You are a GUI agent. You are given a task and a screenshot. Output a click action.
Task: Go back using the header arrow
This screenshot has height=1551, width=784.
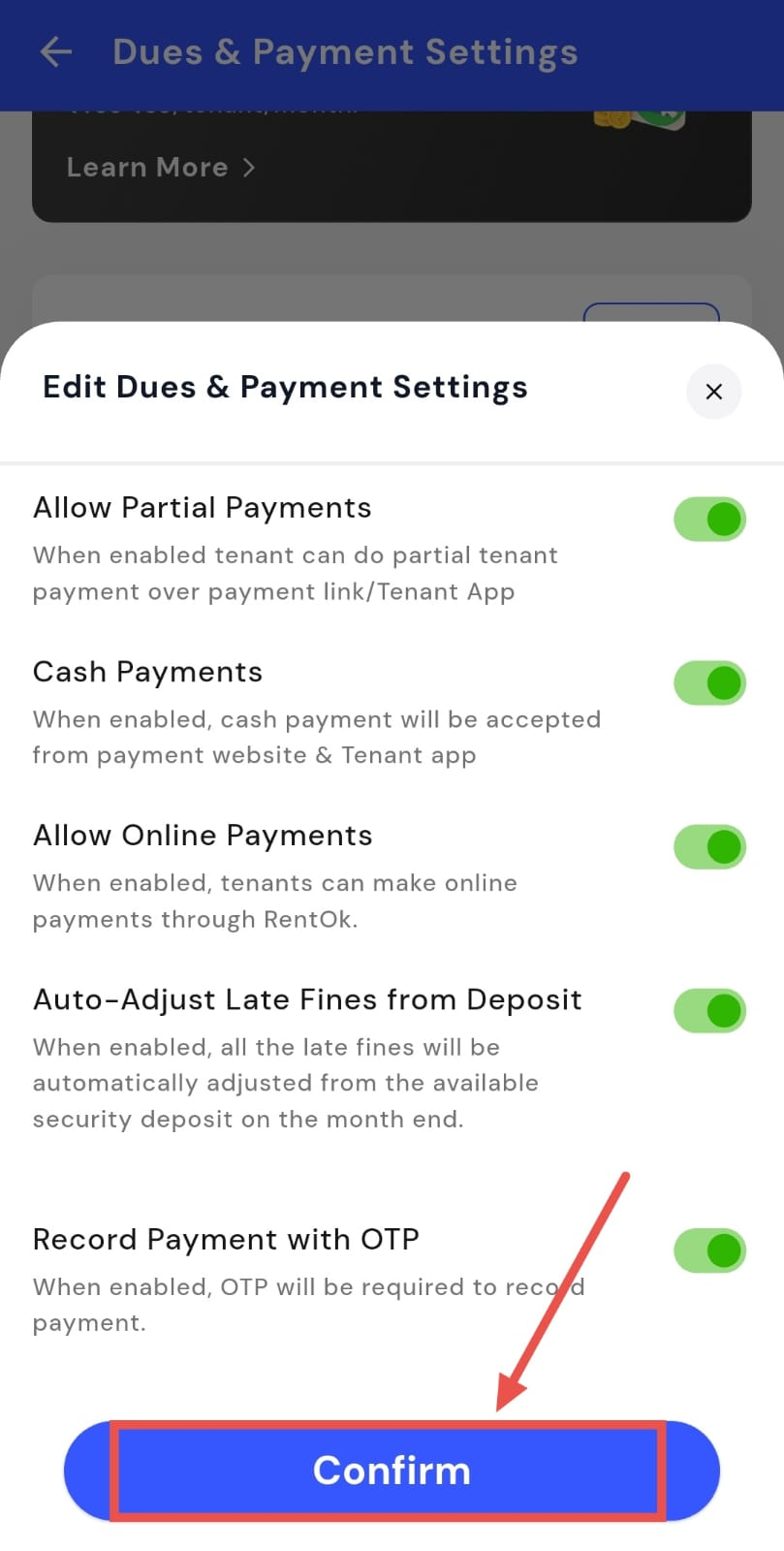[x=56, y=52]
